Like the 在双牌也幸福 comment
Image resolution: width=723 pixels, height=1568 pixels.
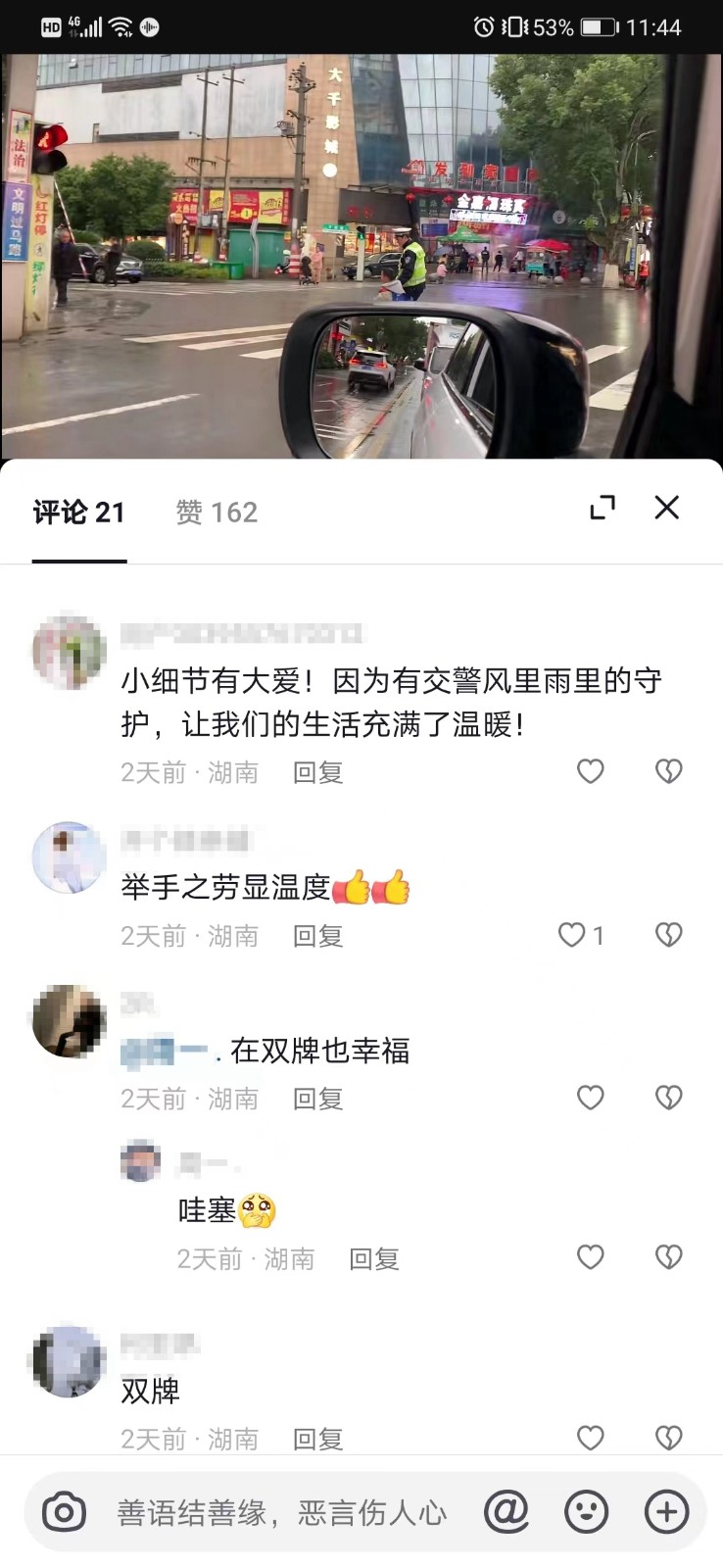point(590,1098)
